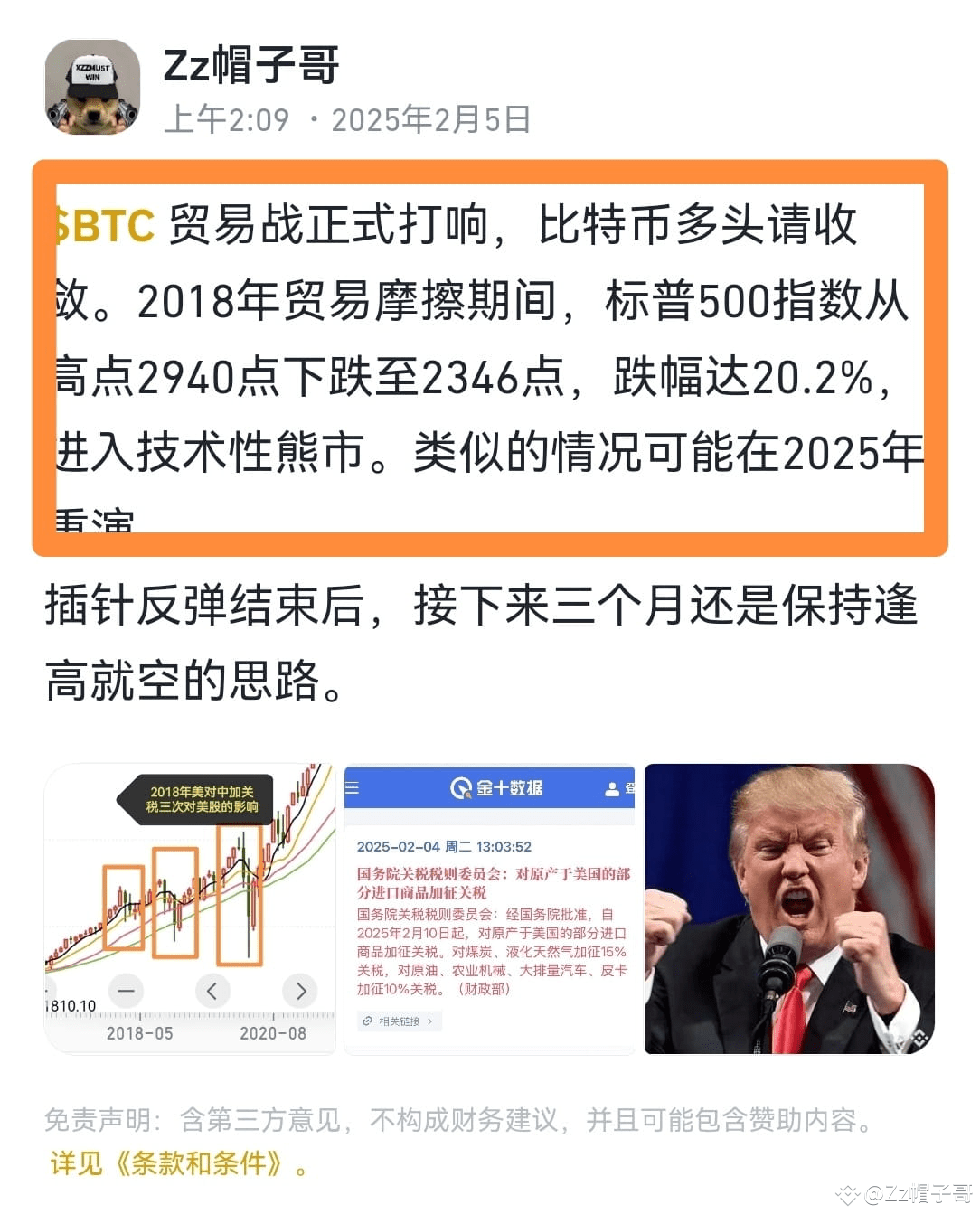
Task: Click the 2018-05 date axis on the chart
Action: (x=140, y=1031)
